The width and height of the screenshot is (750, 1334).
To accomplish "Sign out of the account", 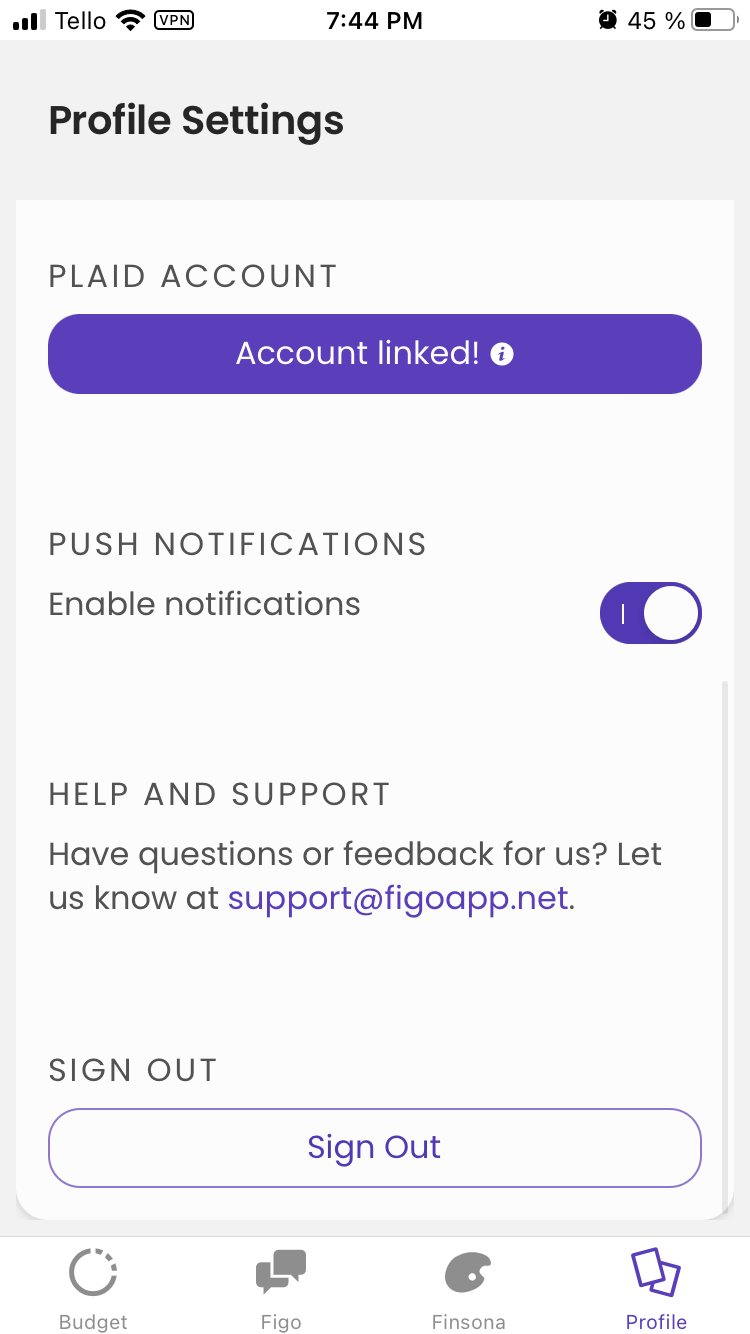I will click(375, 1148).
